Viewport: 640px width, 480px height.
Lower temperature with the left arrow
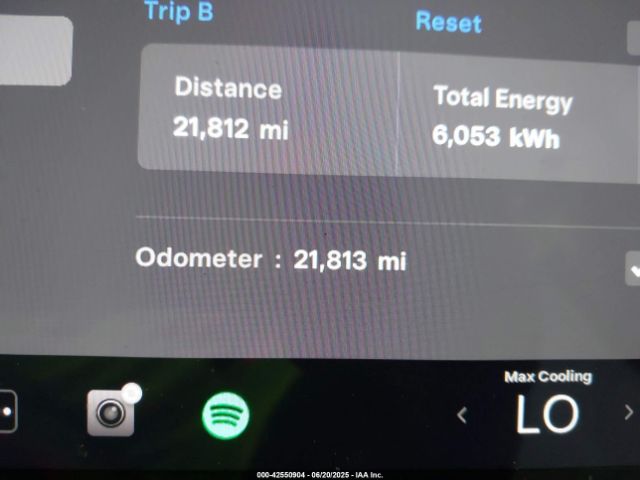pos(461,414)
